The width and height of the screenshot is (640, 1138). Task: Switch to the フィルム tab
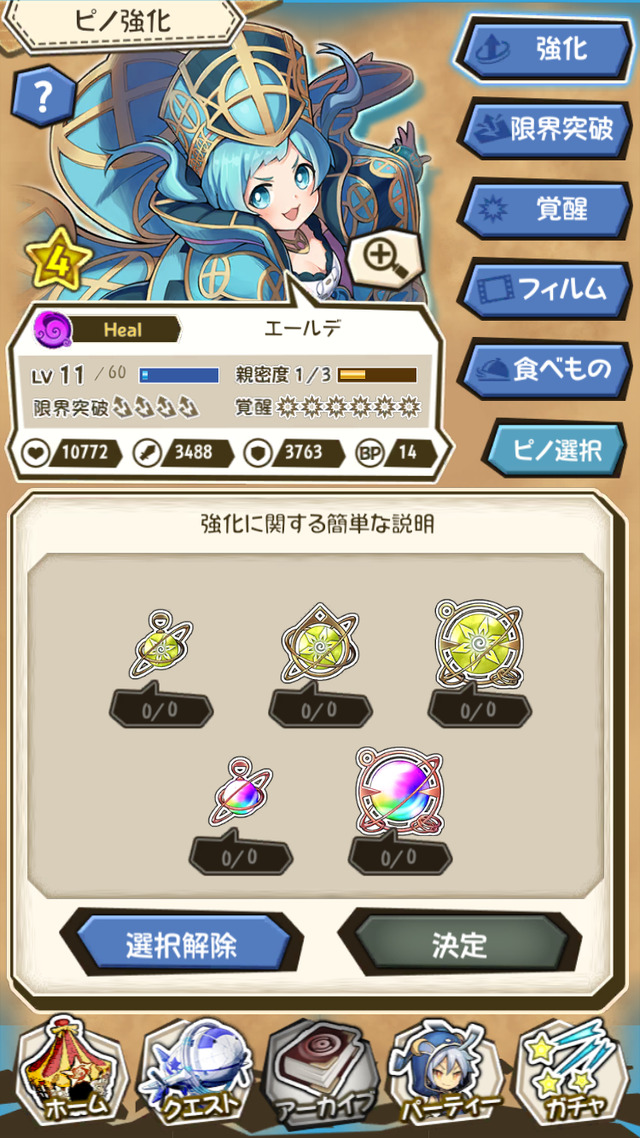545,290
